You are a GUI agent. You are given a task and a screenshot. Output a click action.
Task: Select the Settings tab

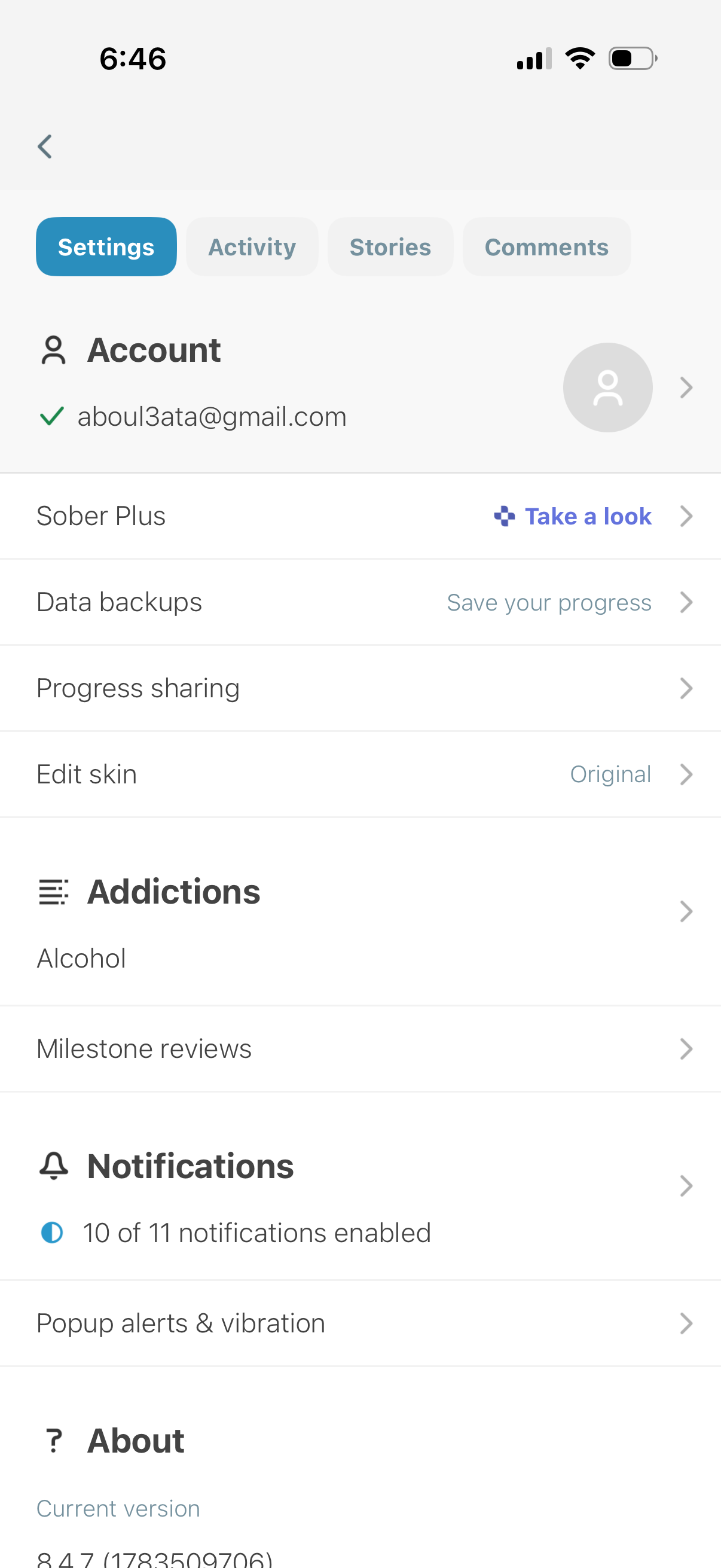click(106, 247)
